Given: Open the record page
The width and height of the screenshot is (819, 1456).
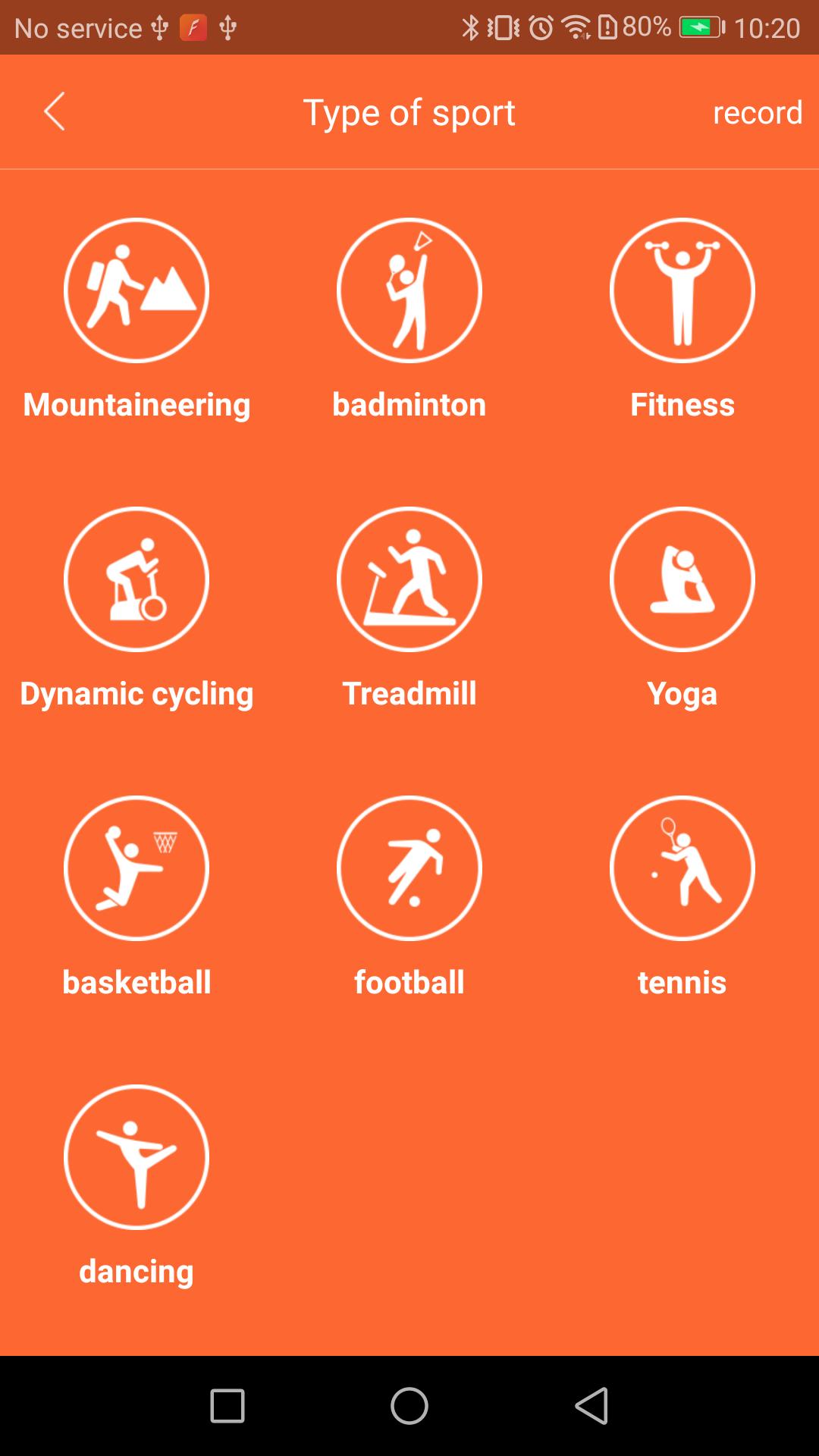Looking at the screenshot, I should click(x=757, y=112).
